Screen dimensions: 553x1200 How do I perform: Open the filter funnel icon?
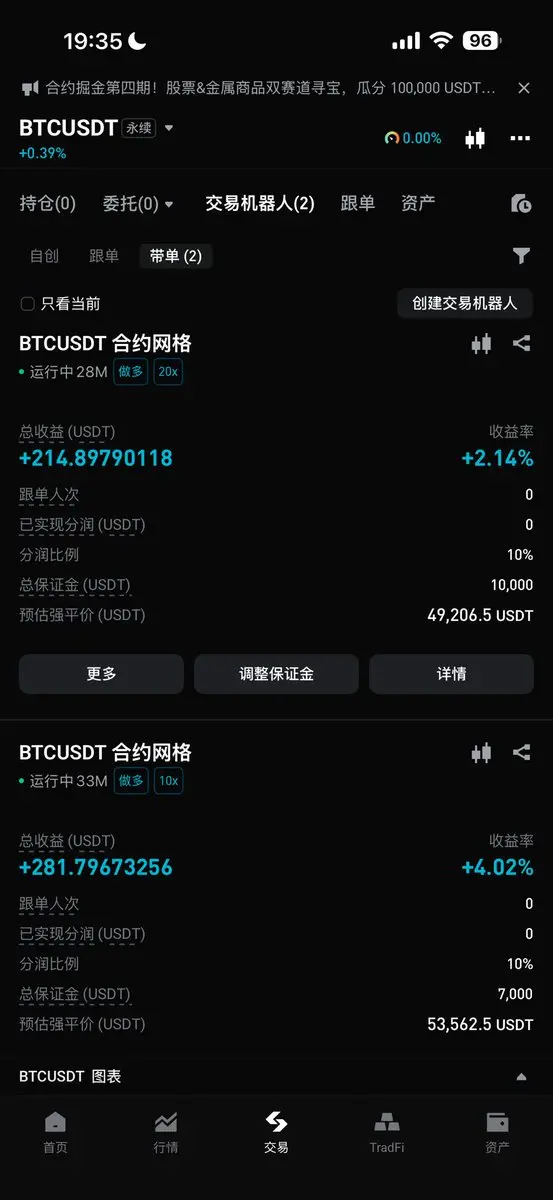click(x=521, y=256)
